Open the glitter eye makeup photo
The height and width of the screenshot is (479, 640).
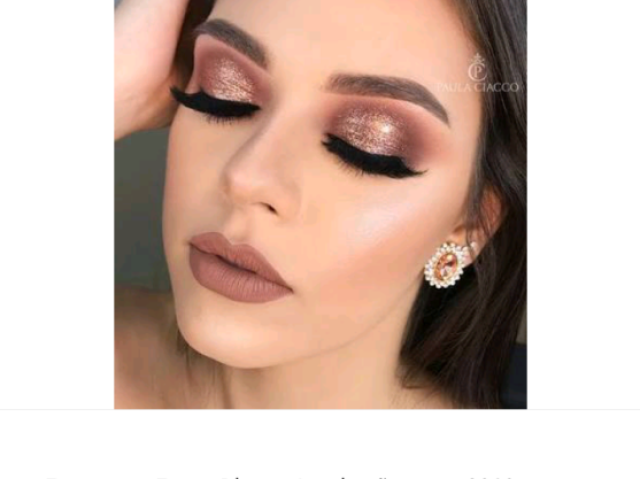pyautogui.click(x=320, y=204)
